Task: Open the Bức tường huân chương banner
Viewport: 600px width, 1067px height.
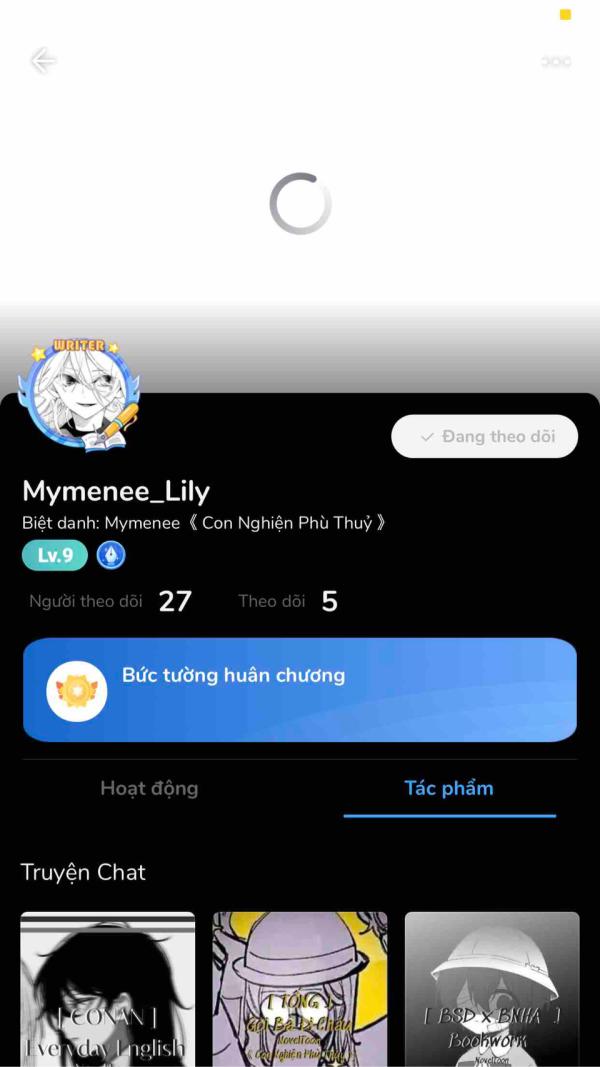Action: click(300, 690)
